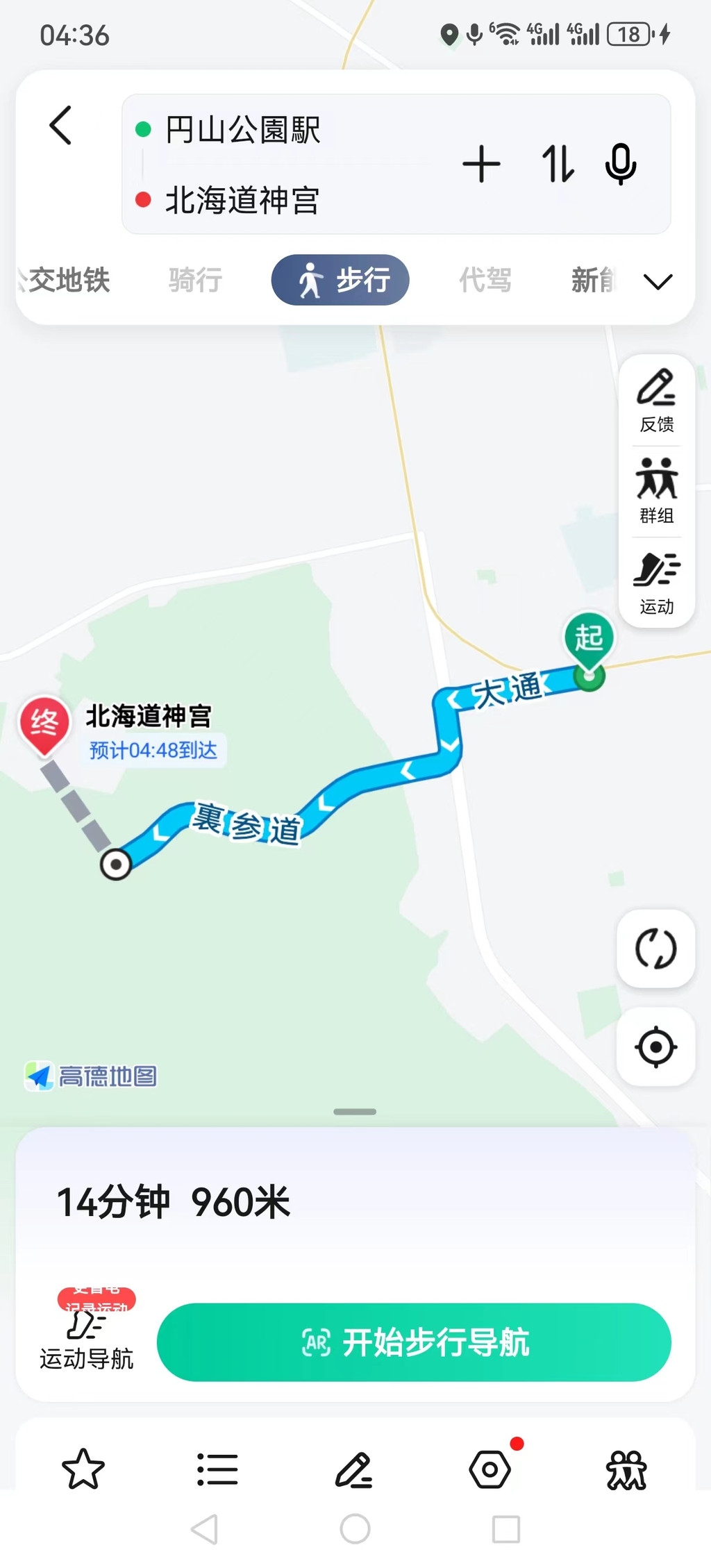Viewport: 711px width, 1568px height.
Task: Select the 代驾 travel mode
Action: (x=485, y=281)
